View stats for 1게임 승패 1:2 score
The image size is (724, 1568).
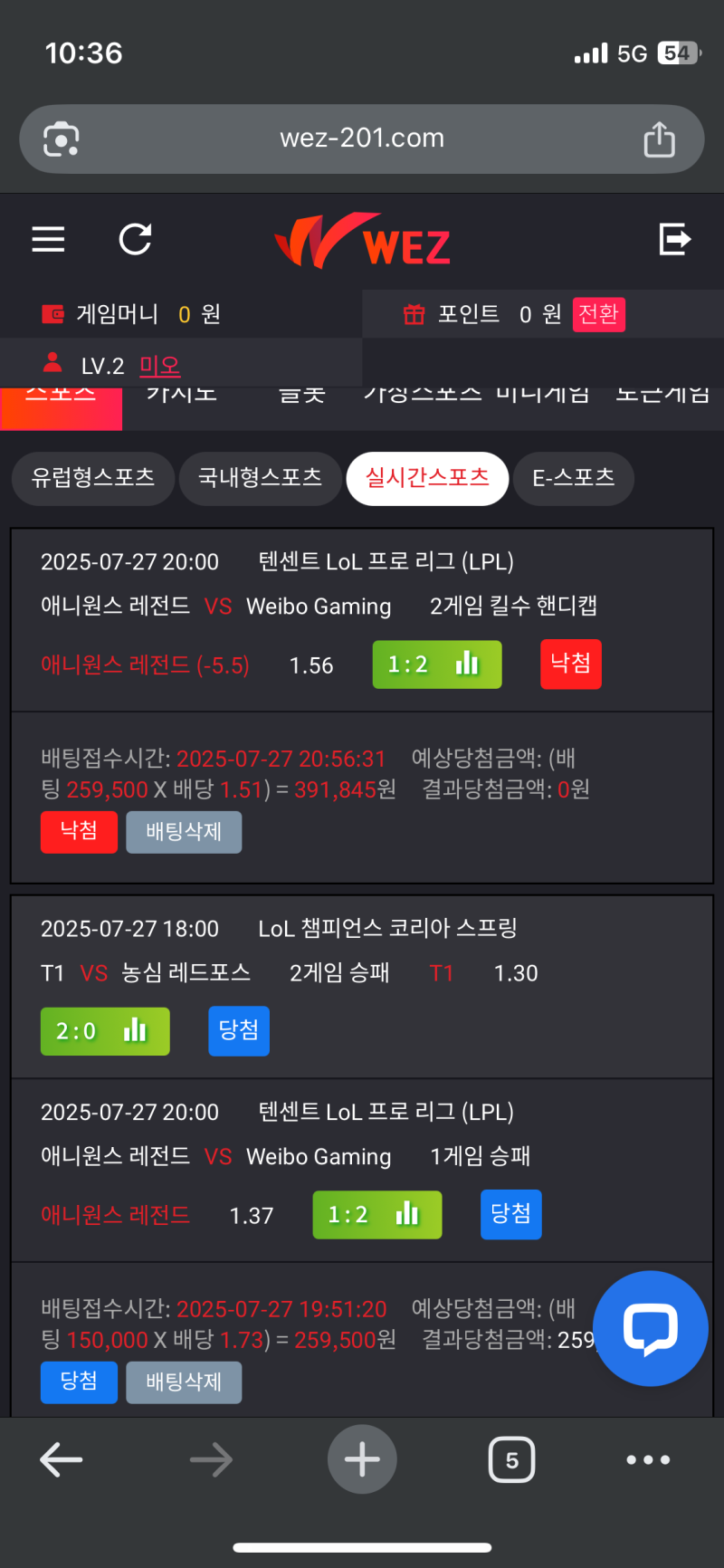[x=377, y=1215]
